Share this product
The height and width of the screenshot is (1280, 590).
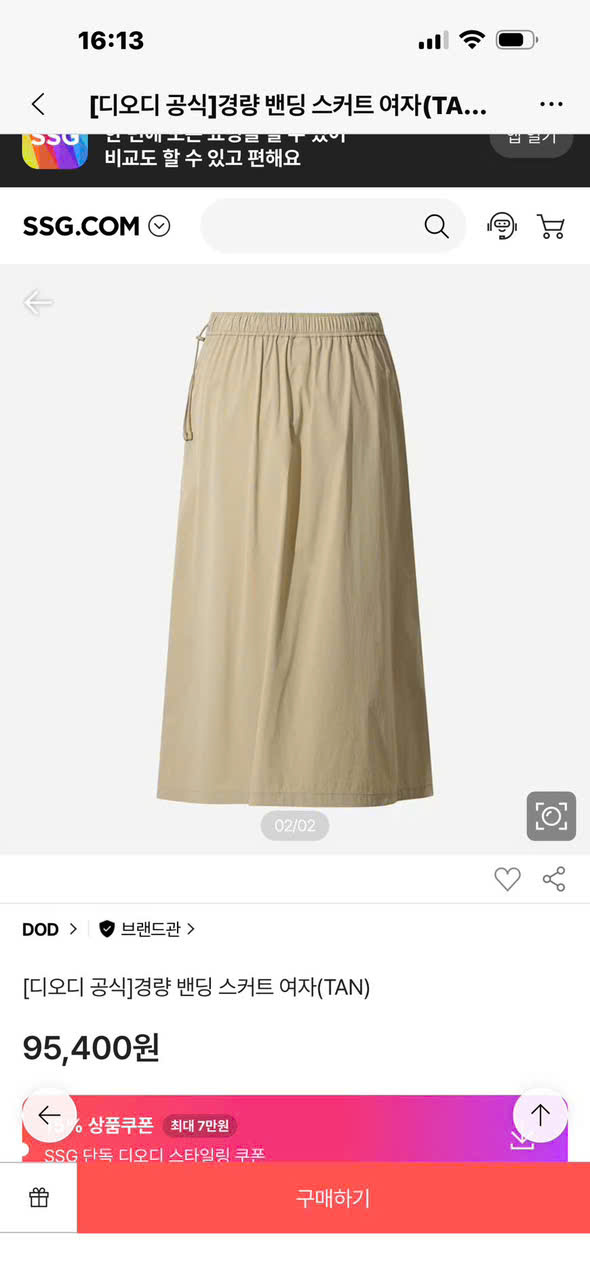click(554, 879)
